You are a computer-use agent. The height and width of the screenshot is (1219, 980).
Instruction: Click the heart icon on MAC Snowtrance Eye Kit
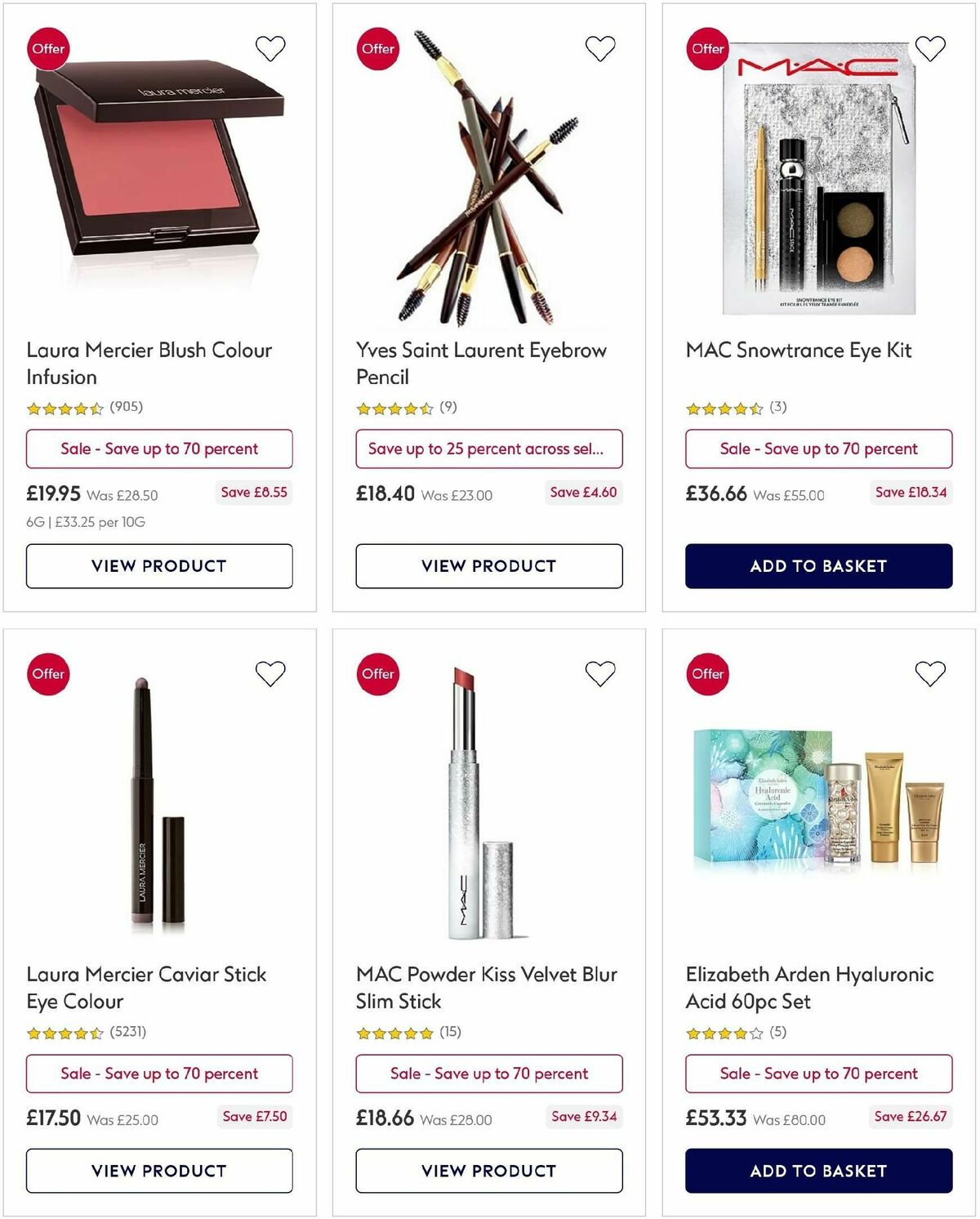tap(929, 48)
